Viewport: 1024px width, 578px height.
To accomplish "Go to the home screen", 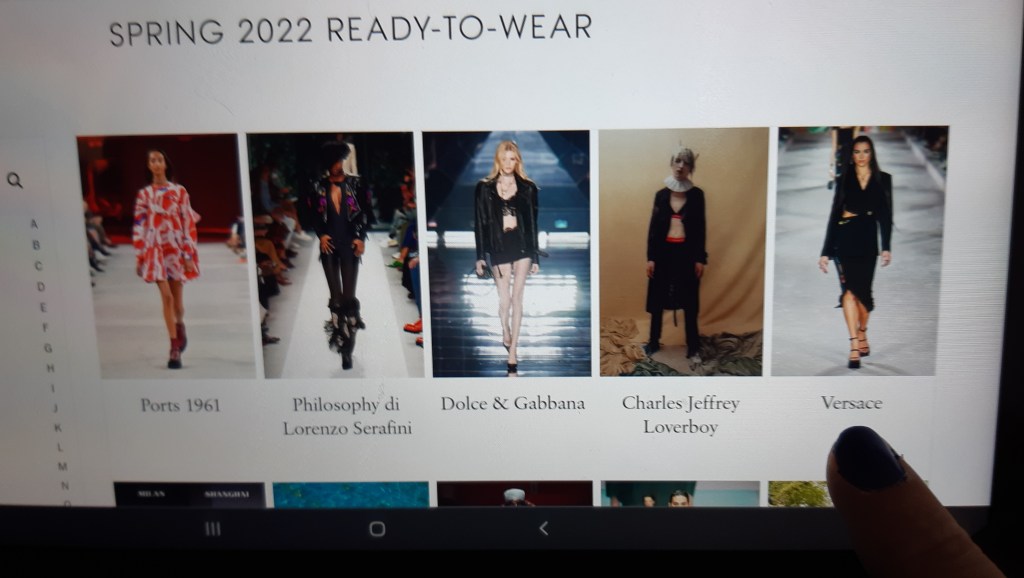I will (377, 529).
